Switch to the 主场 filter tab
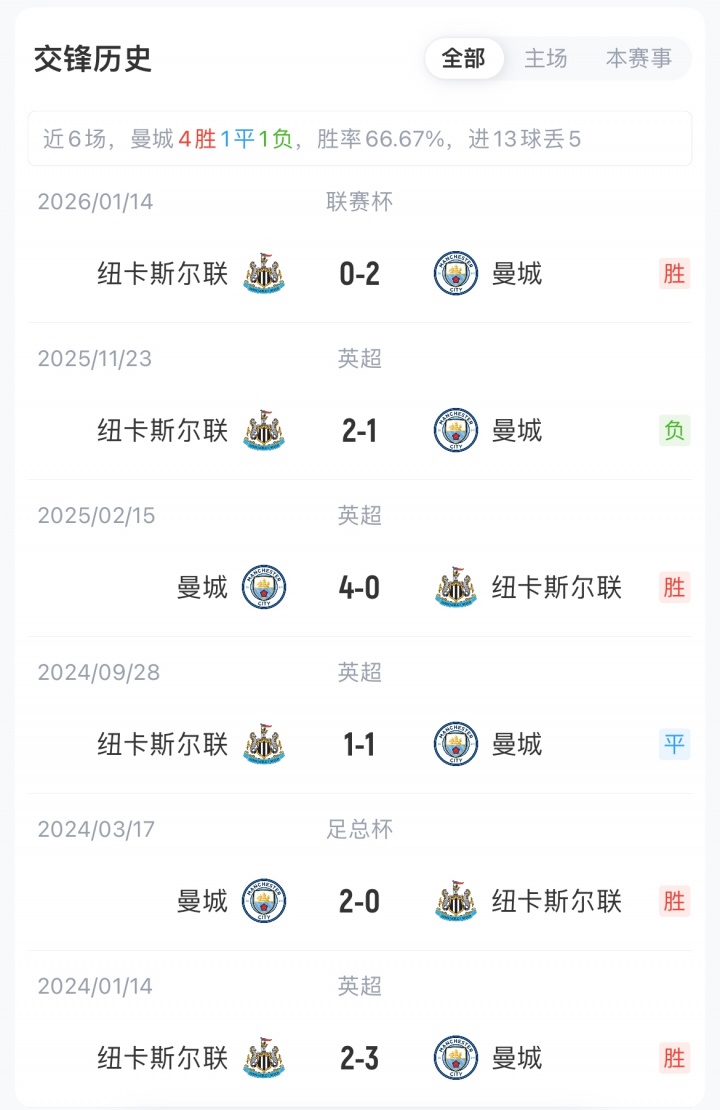 [546, 58]
